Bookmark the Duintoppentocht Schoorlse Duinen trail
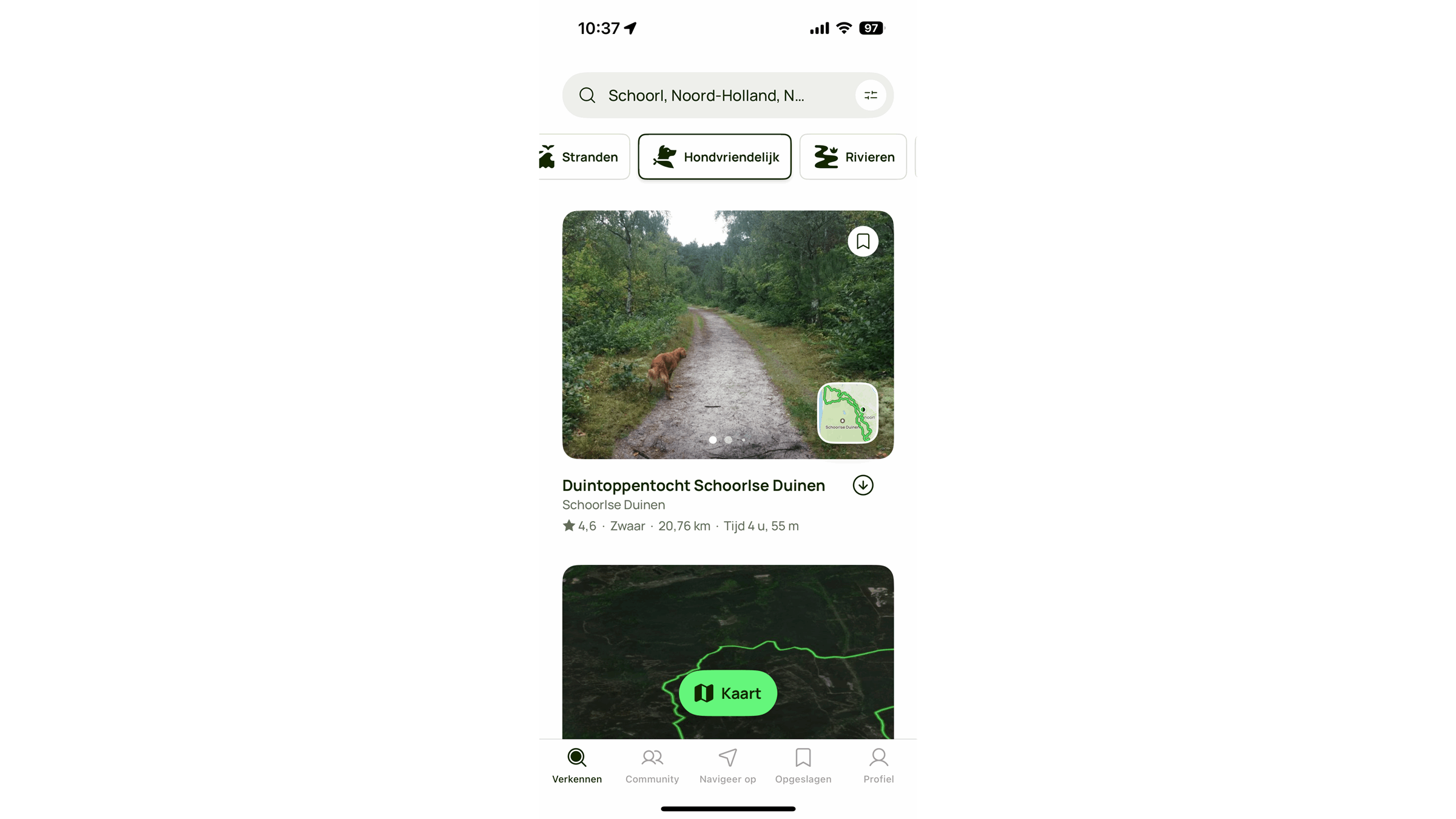This screenshot has width=1456, height=819. pyautogui.click(x=863, y=241)
